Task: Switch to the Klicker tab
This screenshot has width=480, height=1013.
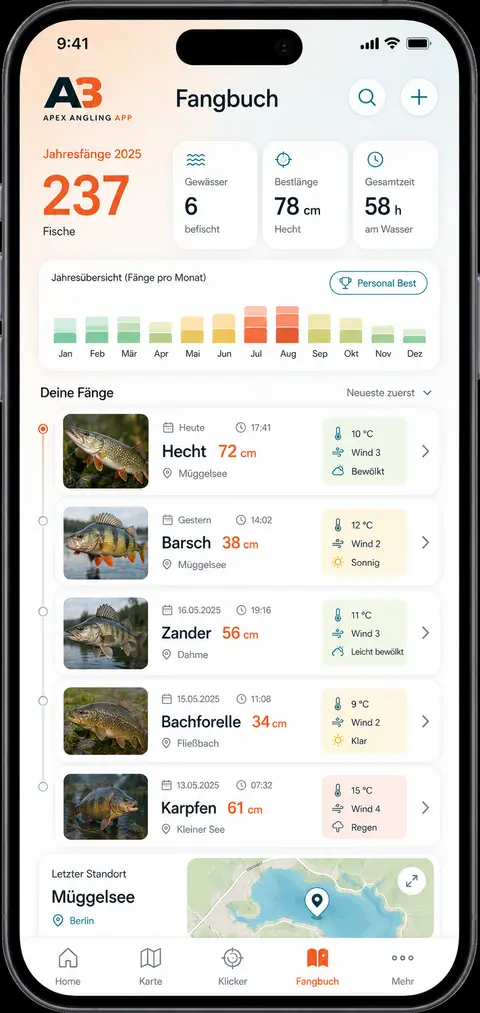Action: [x=233, y=966]
